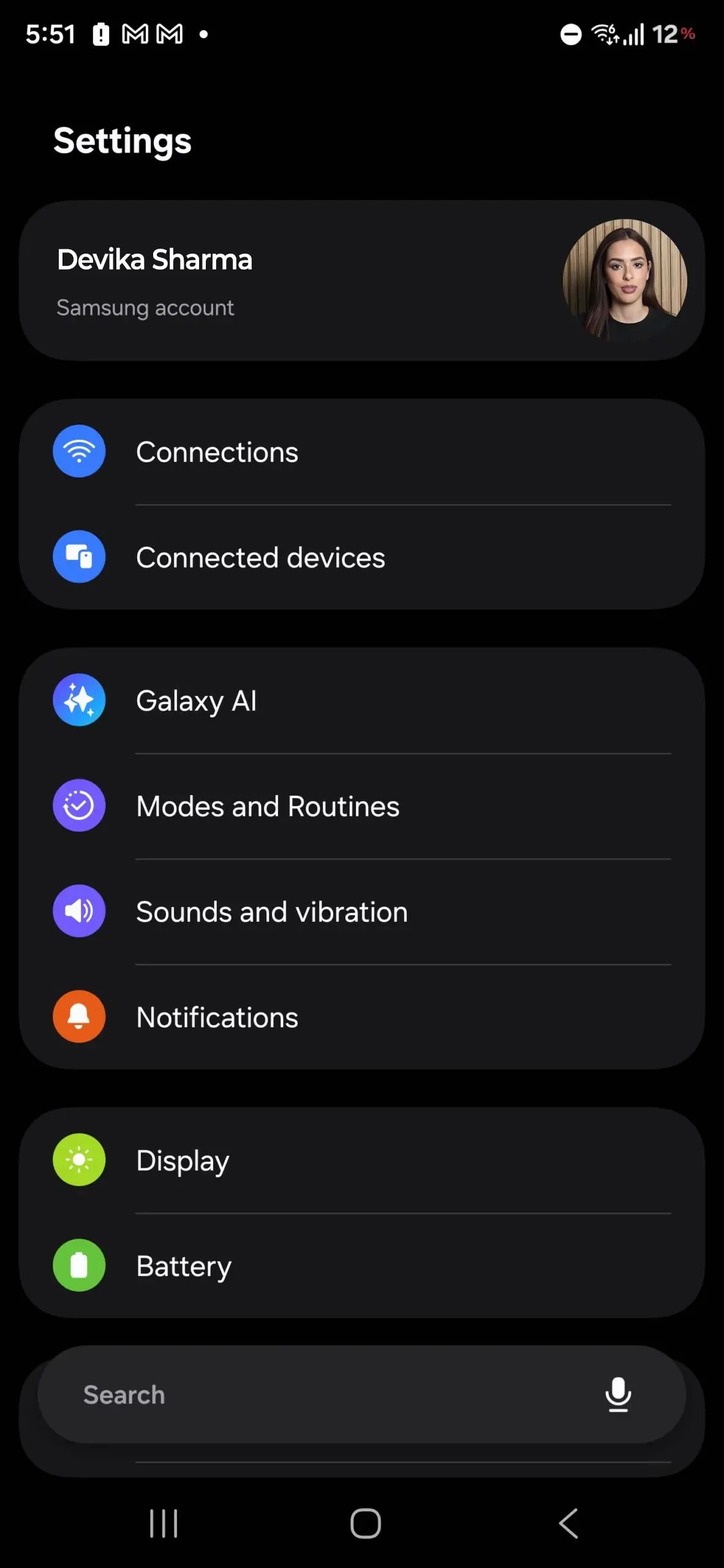Open Devika Sharma's Samsung account
Image resolution: width=724 pixels, height=1568 pixels.
click(x=361, y=281)
